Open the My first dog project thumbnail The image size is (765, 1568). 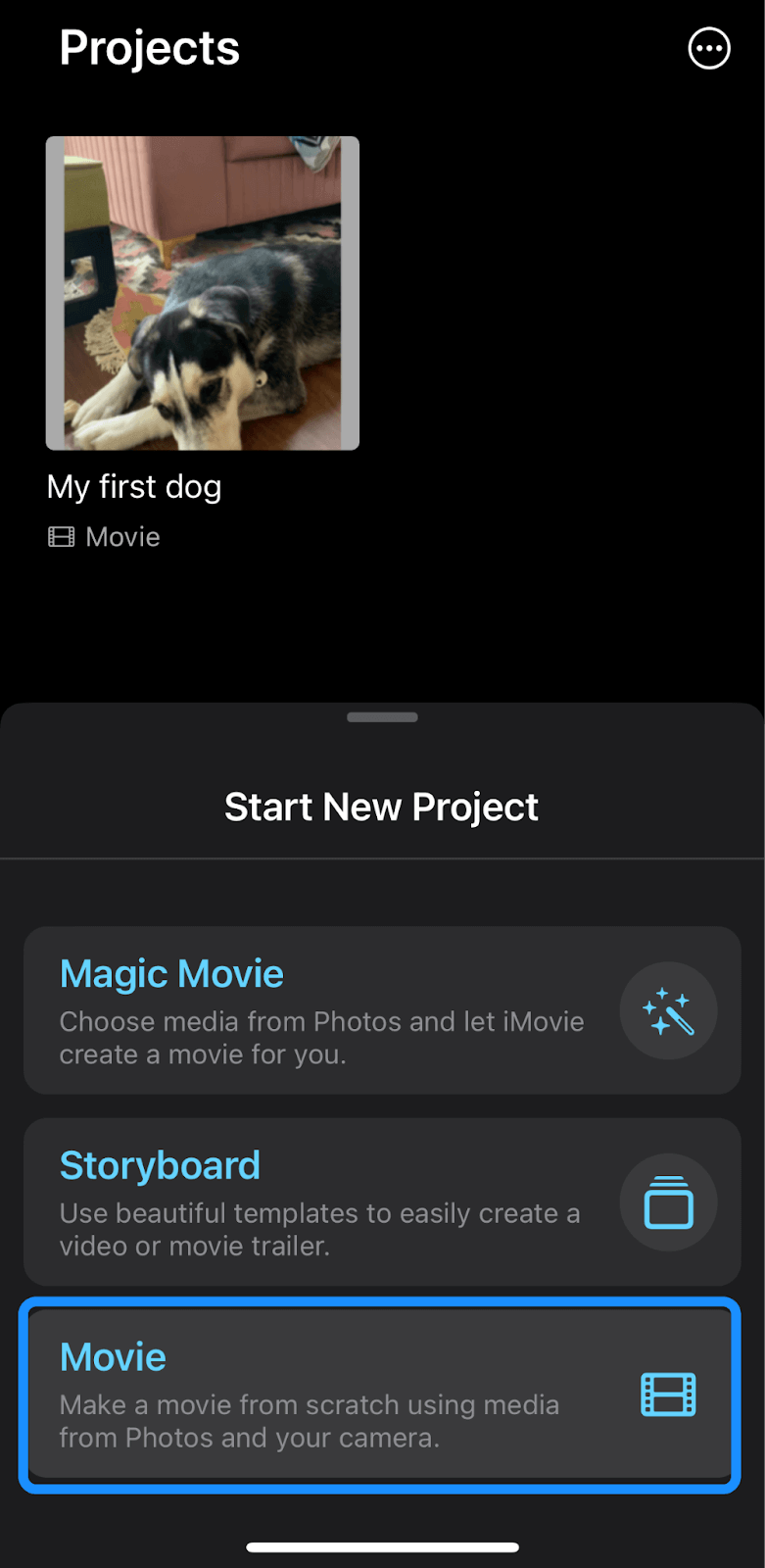click(x=202, y=293)
